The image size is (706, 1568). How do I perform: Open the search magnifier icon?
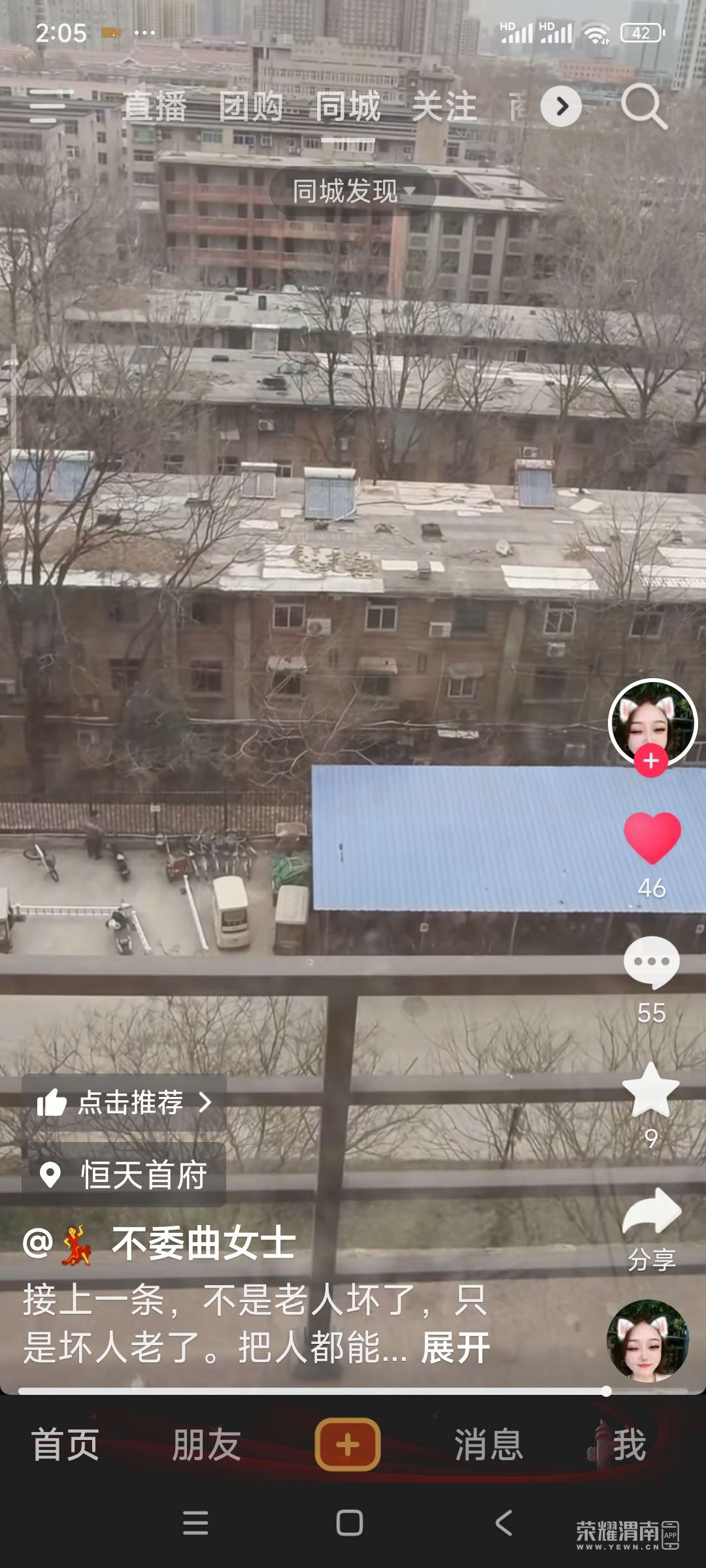644,106
